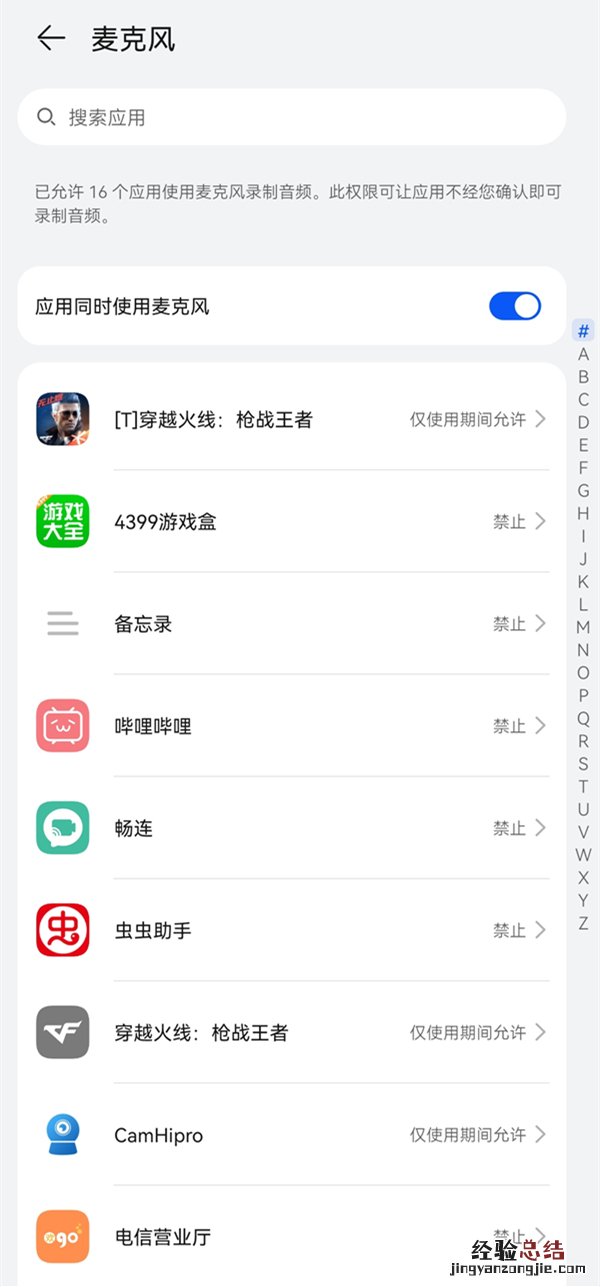Open 电信营业厅 microphone permission
This screenshot has width=600, height=1287.
click(x=330, y=1237)
